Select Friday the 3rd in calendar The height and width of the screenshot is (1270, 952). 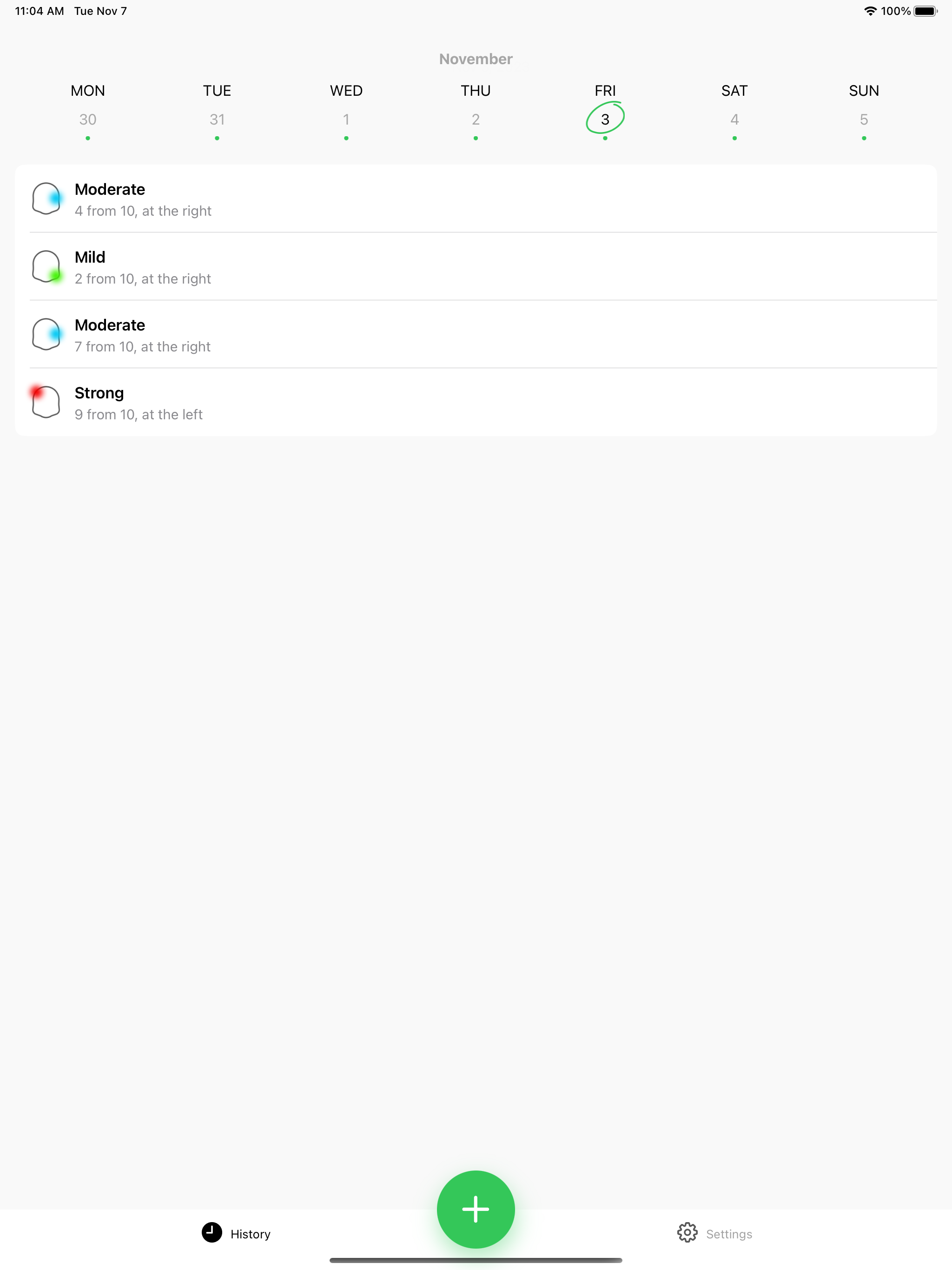click(605, 119)
